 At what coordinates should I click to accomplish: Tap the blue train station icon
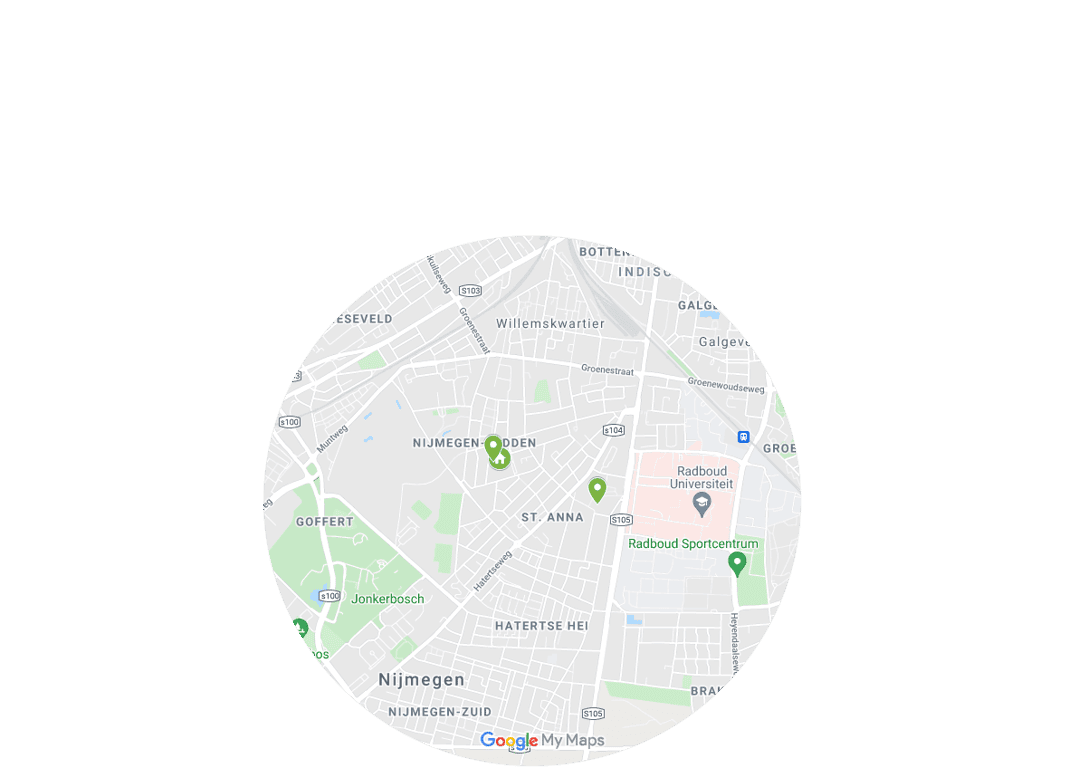[x=743, y=437]
